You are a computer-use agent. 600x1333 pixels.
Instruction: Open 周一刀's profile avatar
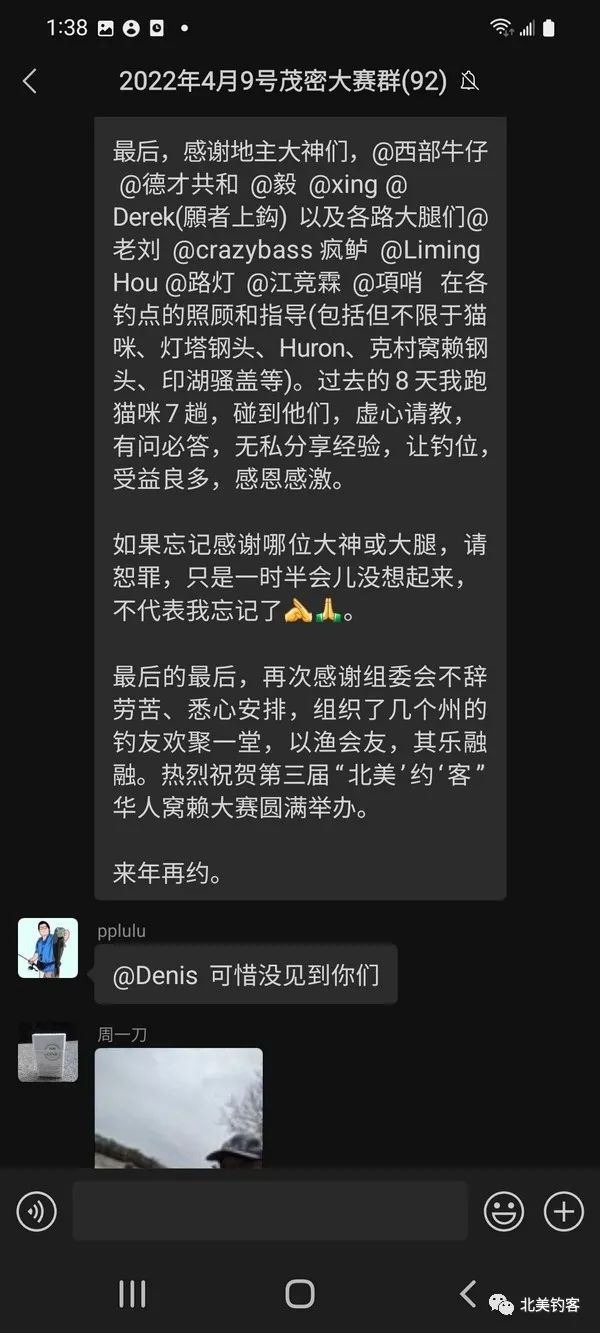(48, 1052)
